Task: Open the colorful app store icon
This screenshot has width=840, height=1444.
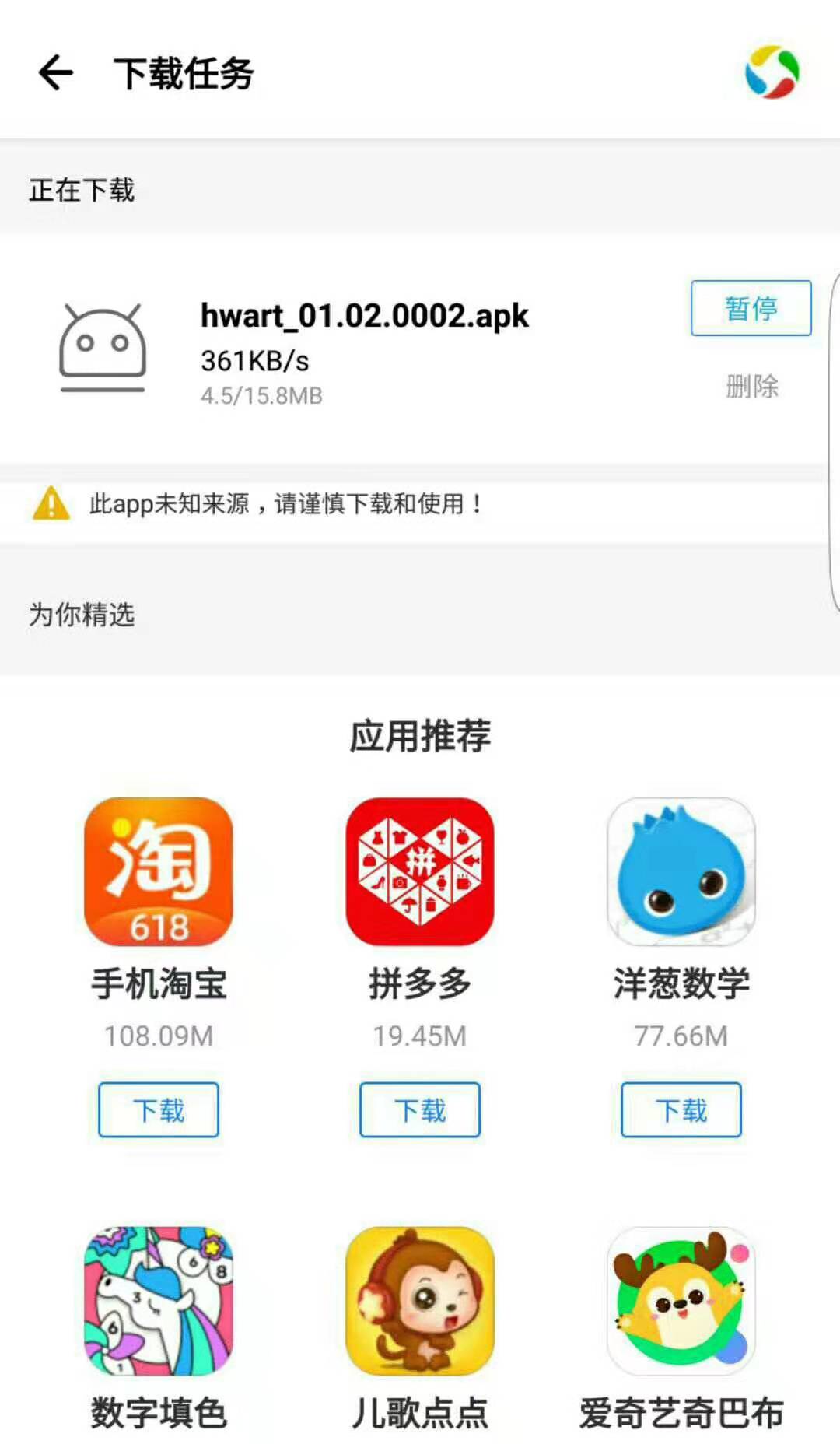Action: tap(772, 72)
